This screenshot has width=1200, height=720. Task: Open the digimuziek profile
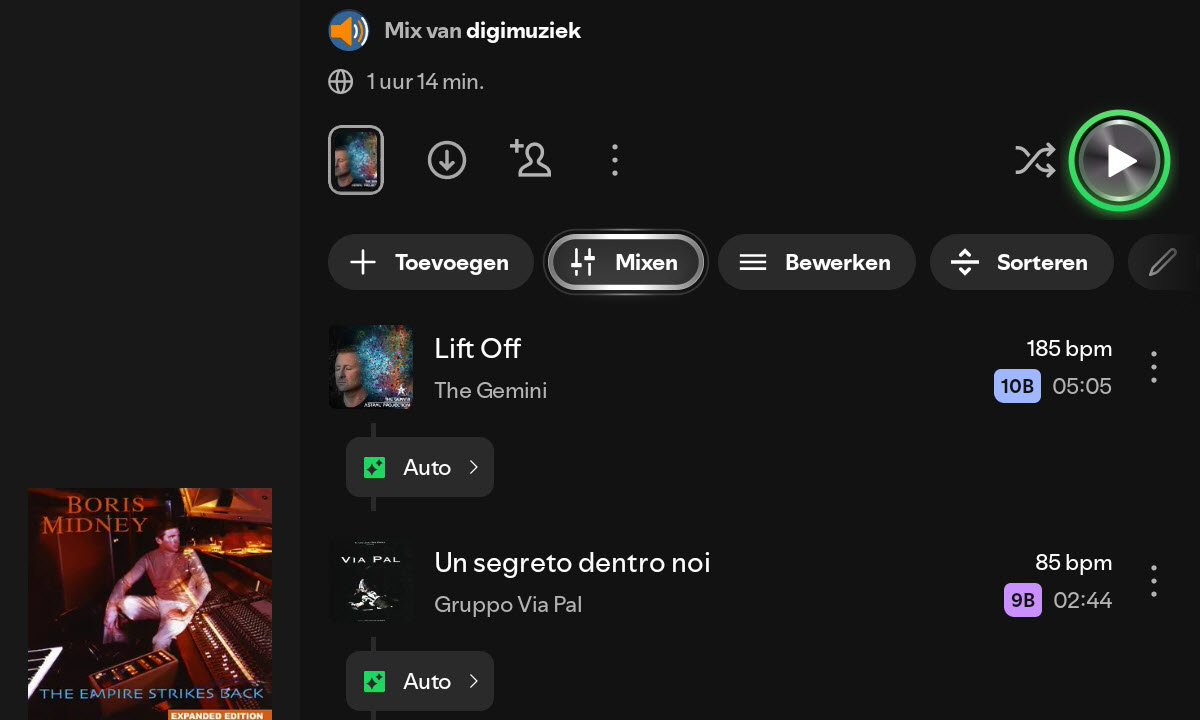pos(523,31)
